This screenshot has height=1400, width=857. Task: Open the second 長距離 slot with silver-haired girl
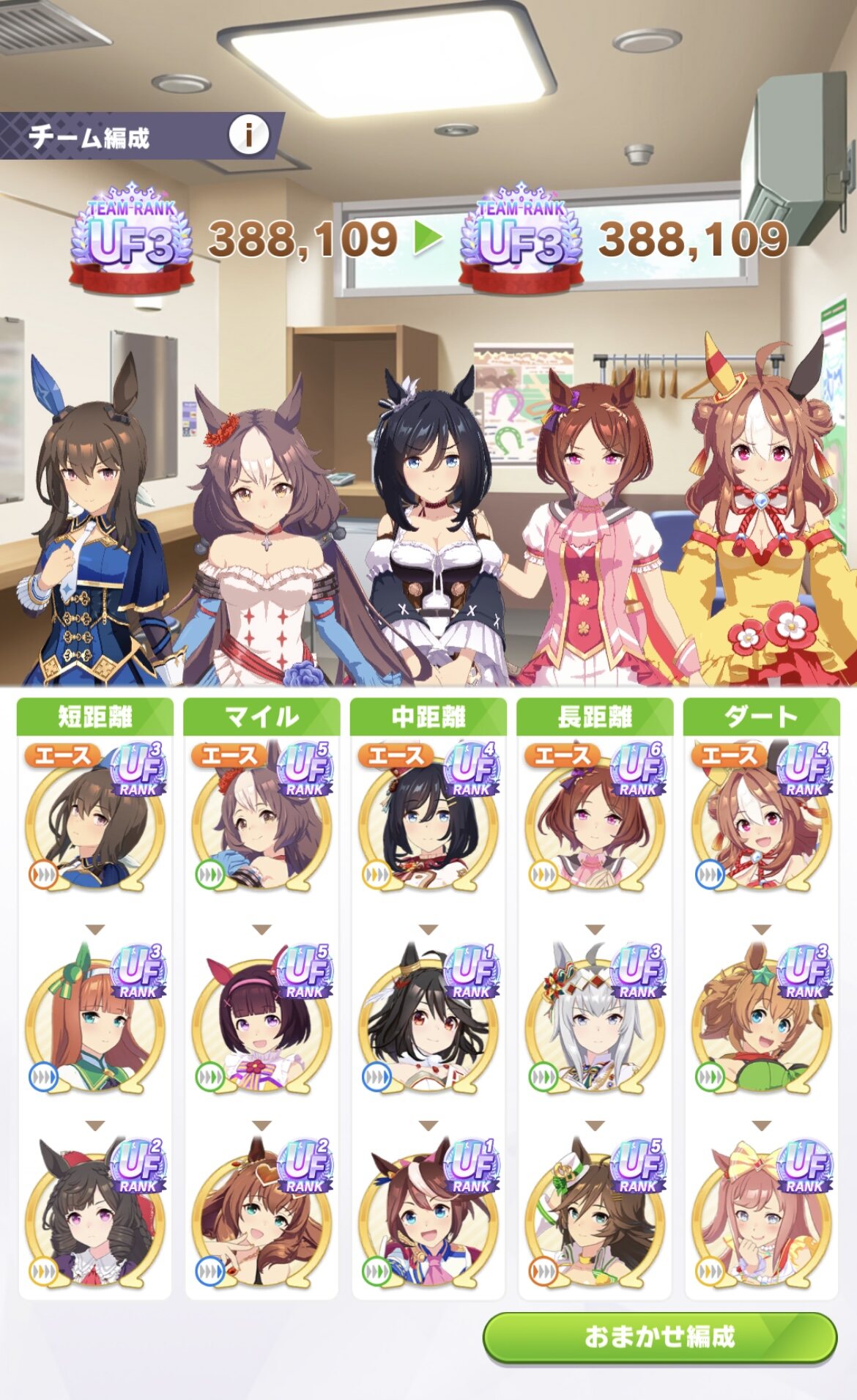click(x=595, y=1020)
